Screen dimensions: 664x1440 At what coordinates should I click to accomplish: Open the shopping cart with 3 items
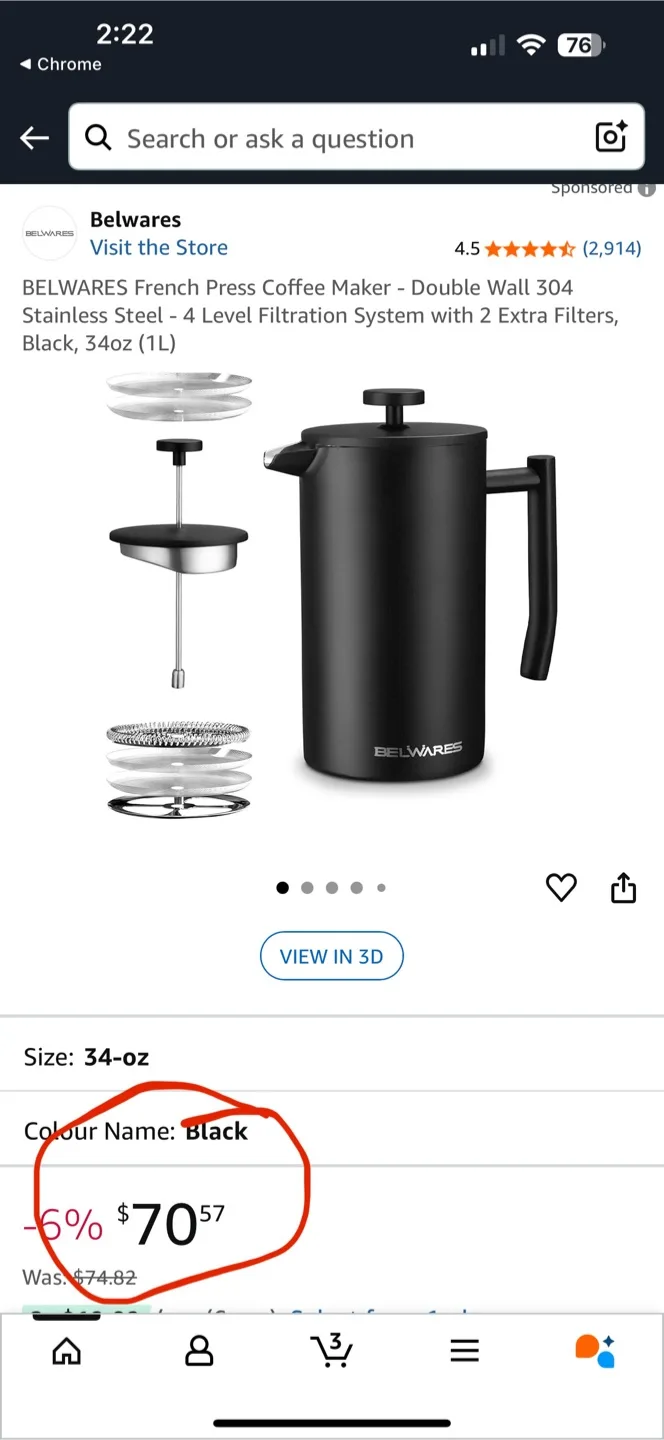pos(331,1351)
